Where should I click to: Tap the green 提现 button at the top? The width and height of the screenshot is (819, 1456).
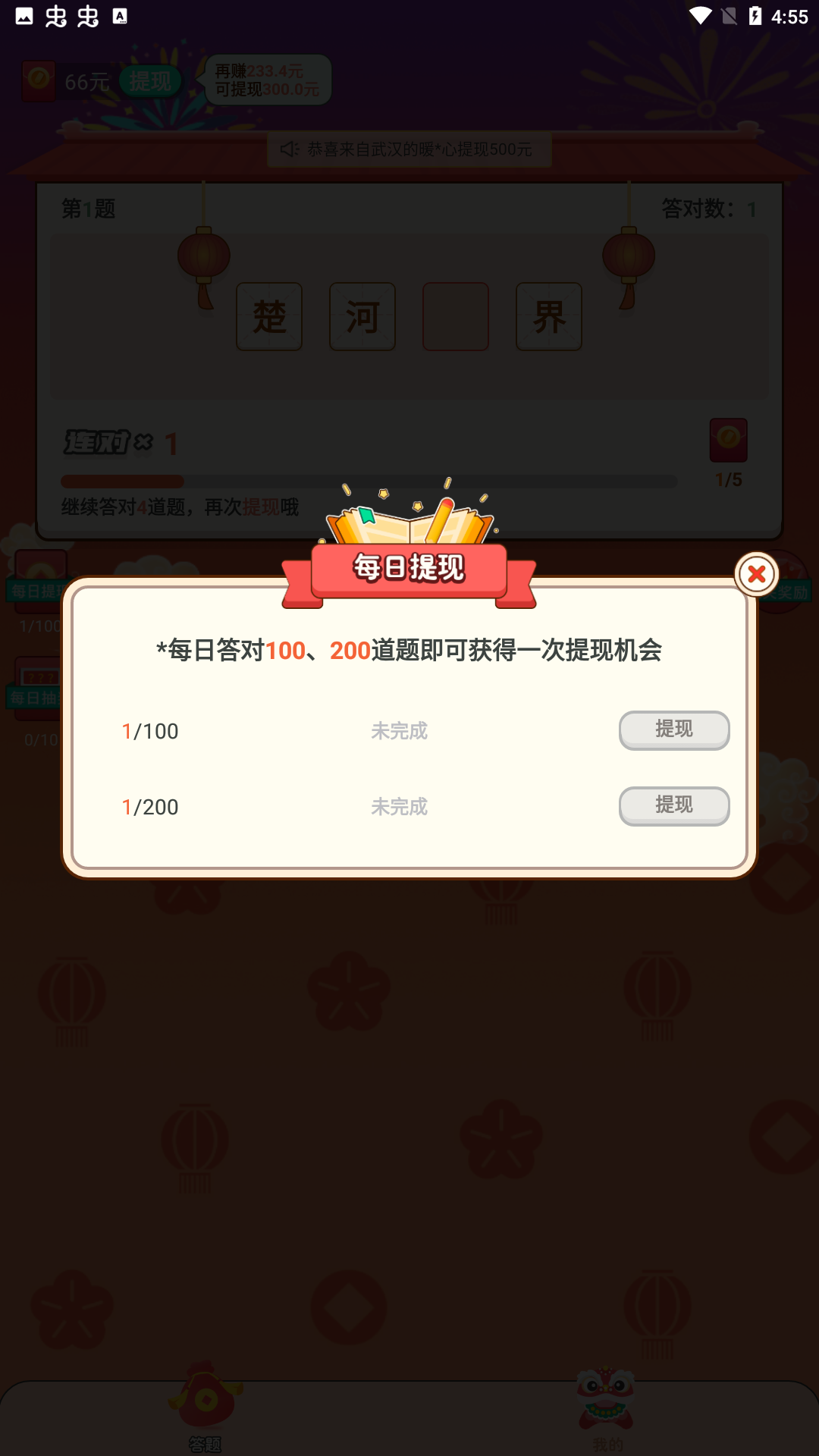click(152, 81)
